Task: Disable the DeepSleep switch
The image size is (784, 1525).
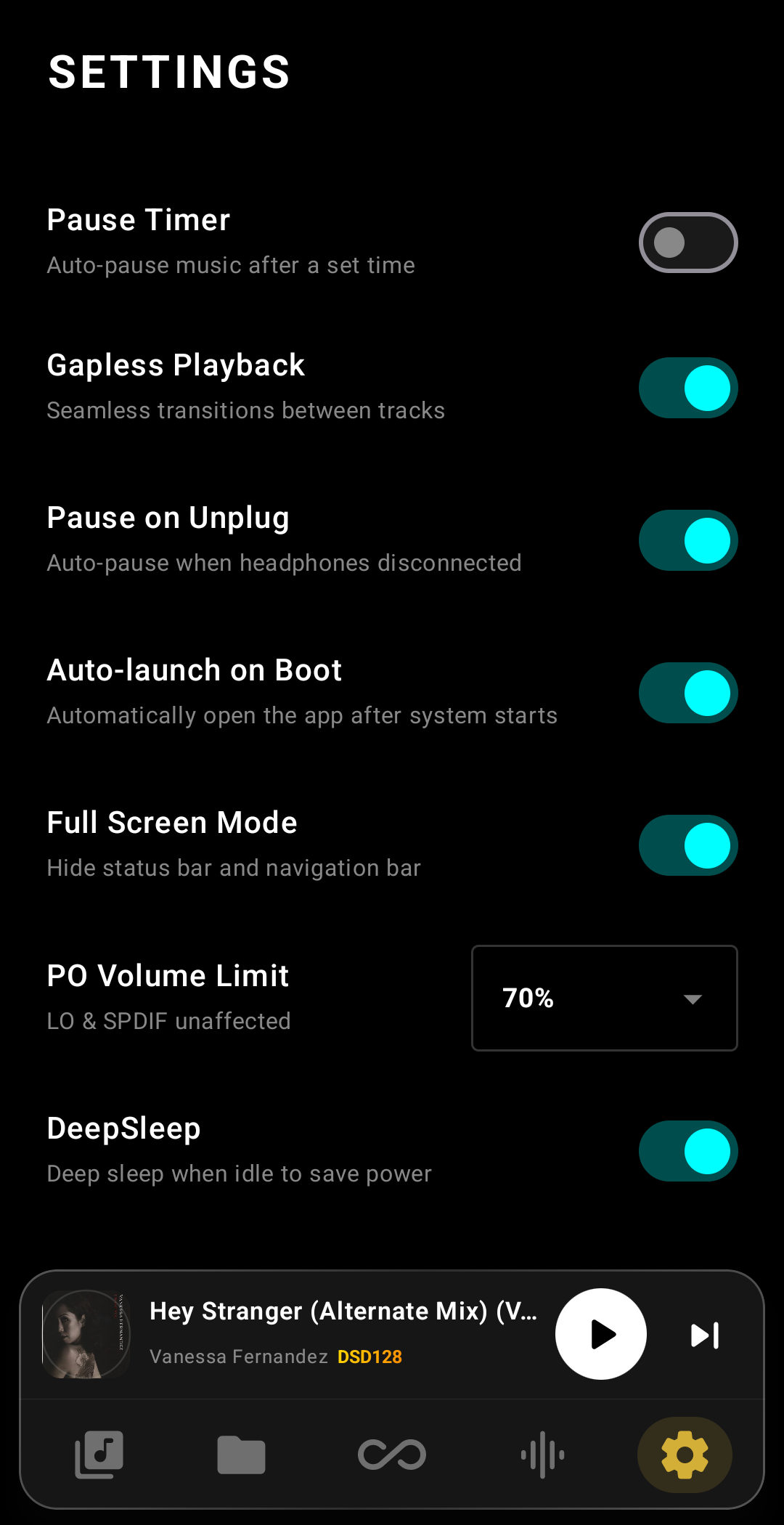Action: (687, 1151)
